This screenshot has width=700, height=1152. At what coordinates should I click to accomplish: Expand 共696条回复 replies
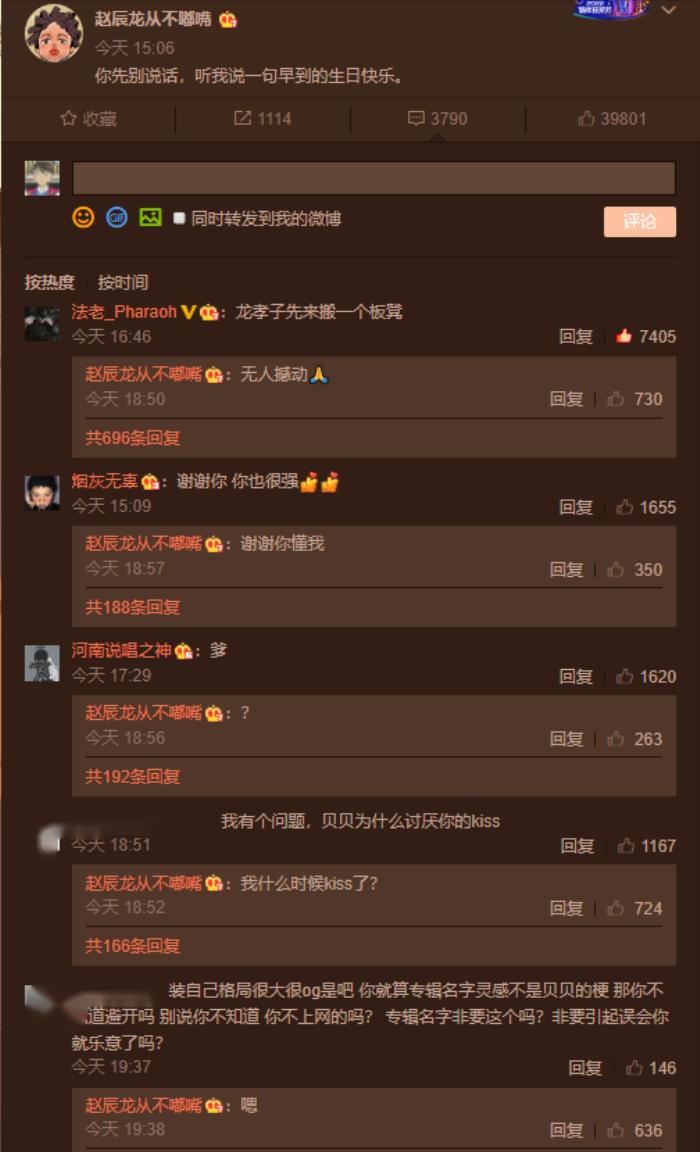click(132, 438)
